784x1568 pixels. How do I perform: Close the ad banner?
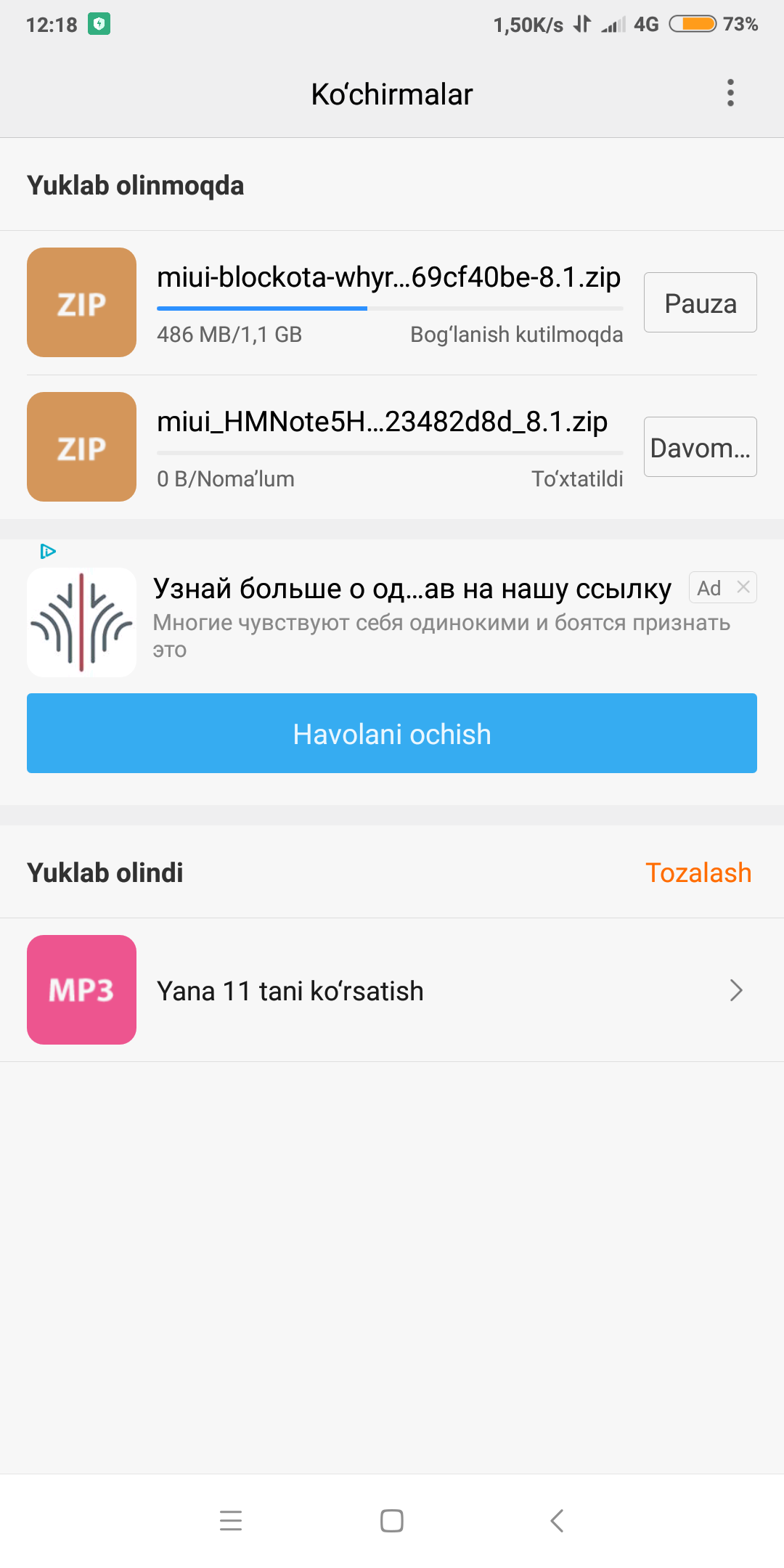pyautogui.click(x=743, y=587)
